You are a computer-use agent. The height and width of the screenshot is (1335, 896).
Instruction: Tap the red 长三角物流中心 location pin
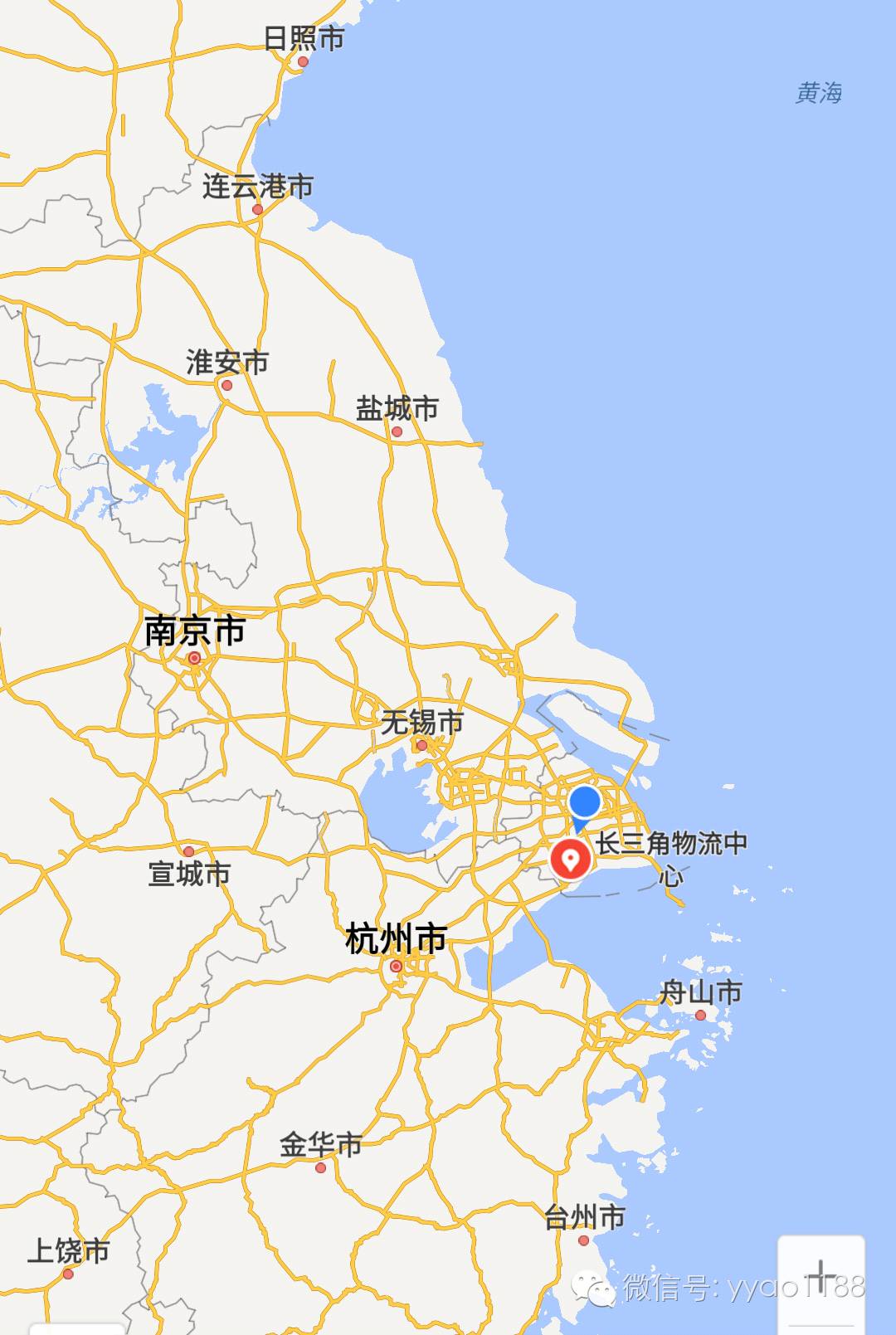[x=570, y=859]
